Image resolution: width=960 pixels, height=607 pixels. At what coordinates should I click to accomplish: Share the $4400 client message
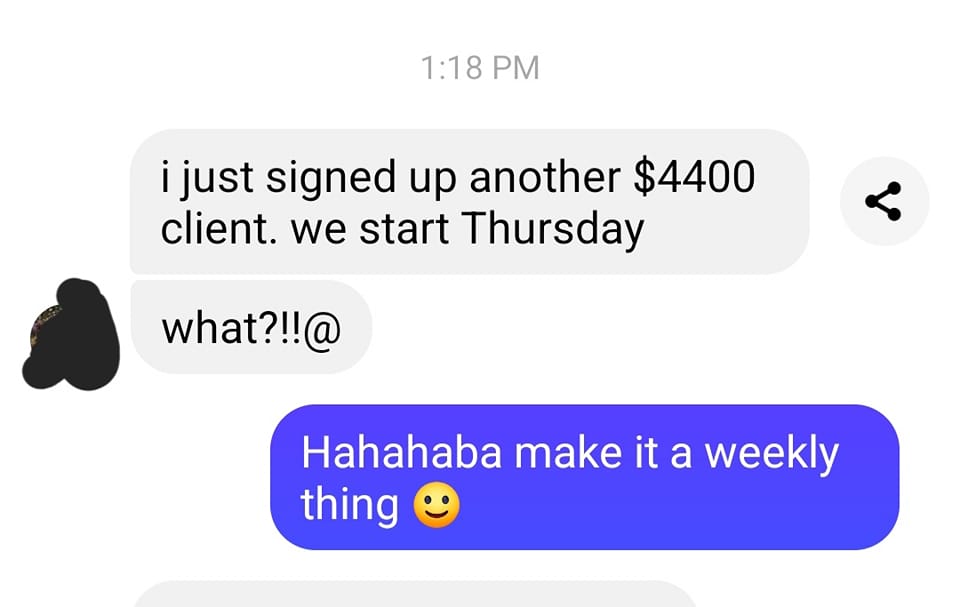click(x=883, y=201)
